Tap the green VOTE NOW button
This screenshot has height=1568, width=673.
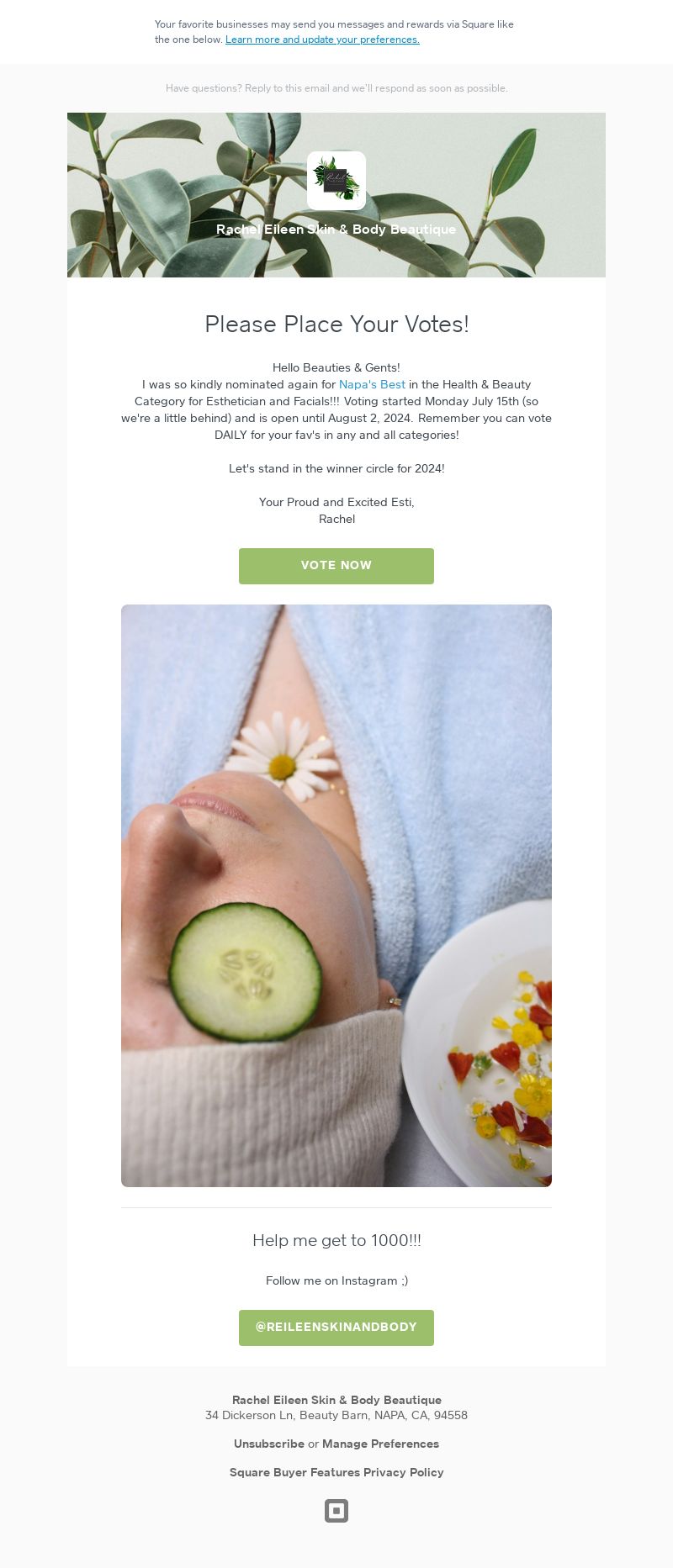tap(336, 566)
